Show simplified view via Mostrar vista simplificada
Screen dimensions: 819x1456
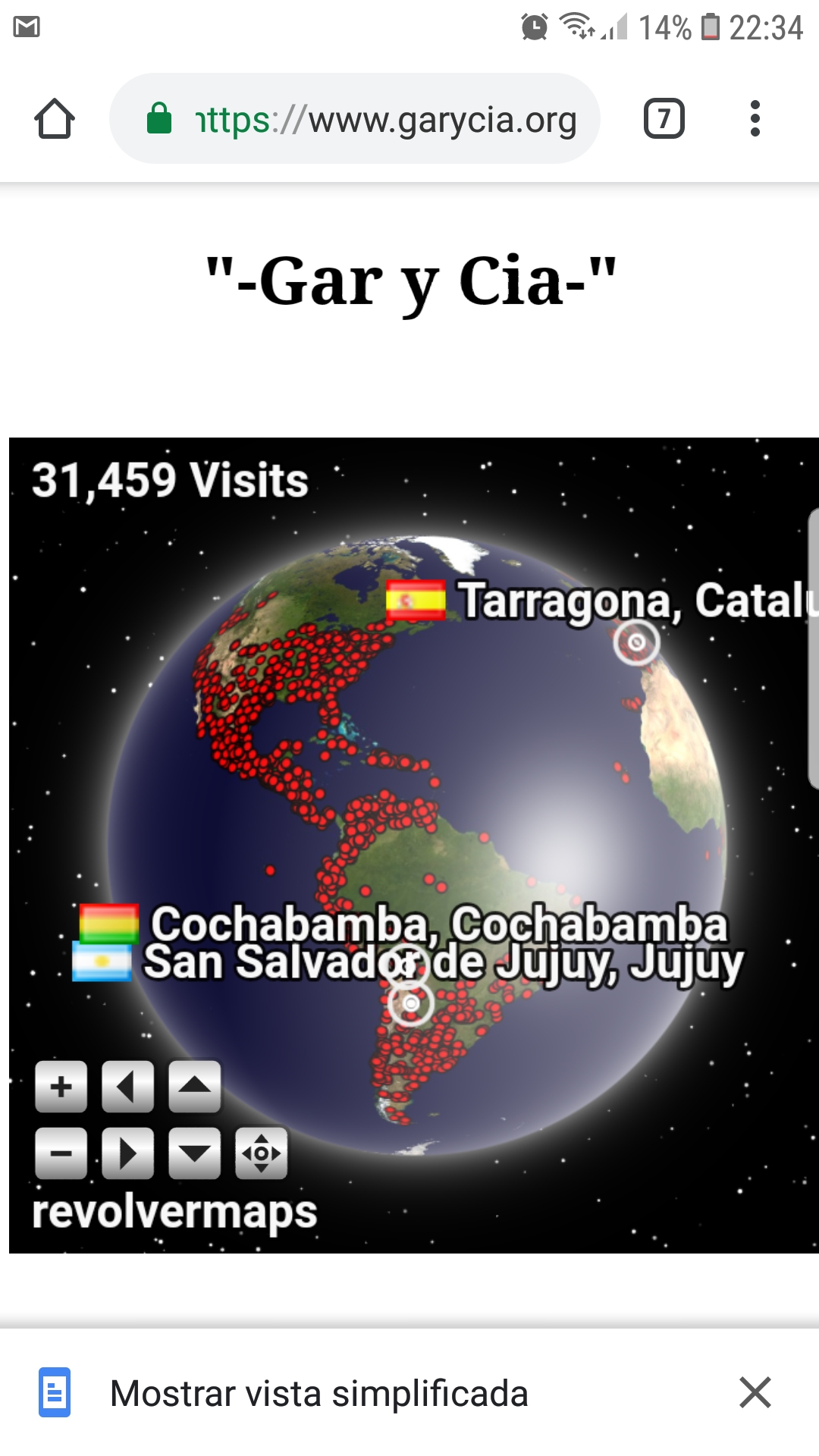point(318,1393)
